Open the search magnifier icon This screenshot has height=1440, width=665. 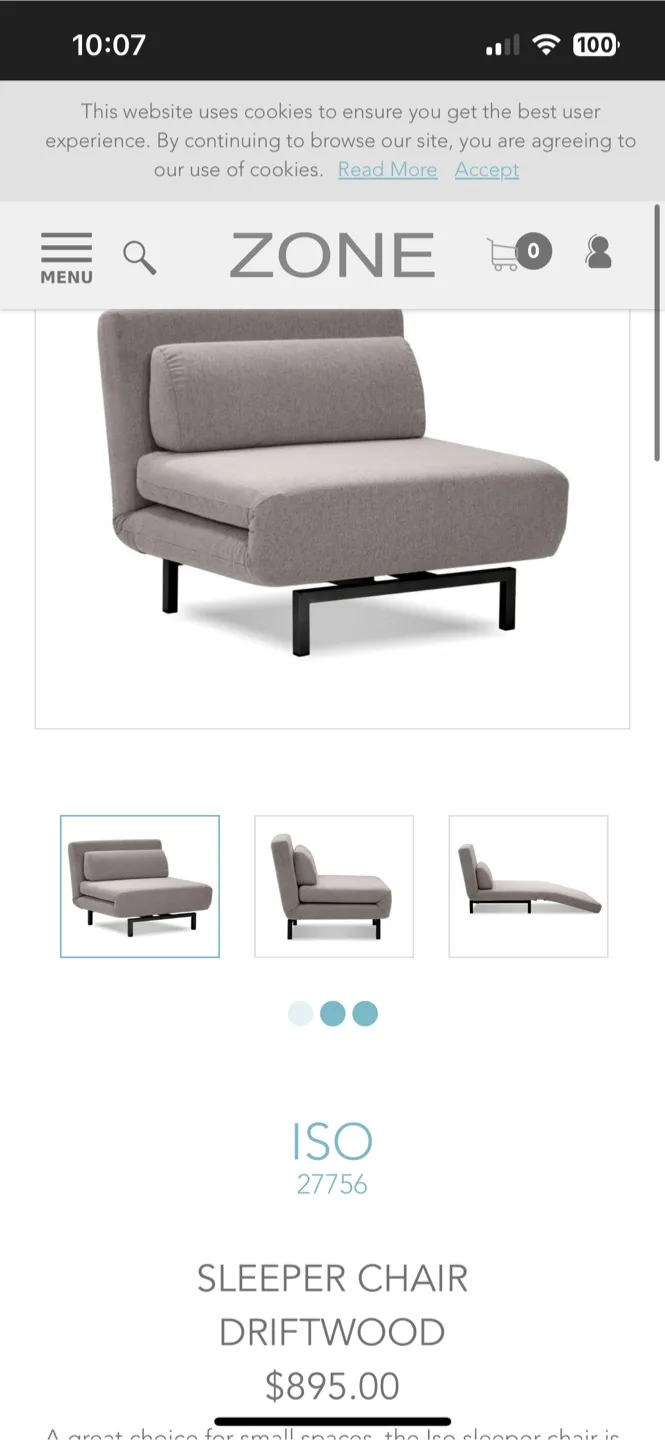(x=139, y=257)
